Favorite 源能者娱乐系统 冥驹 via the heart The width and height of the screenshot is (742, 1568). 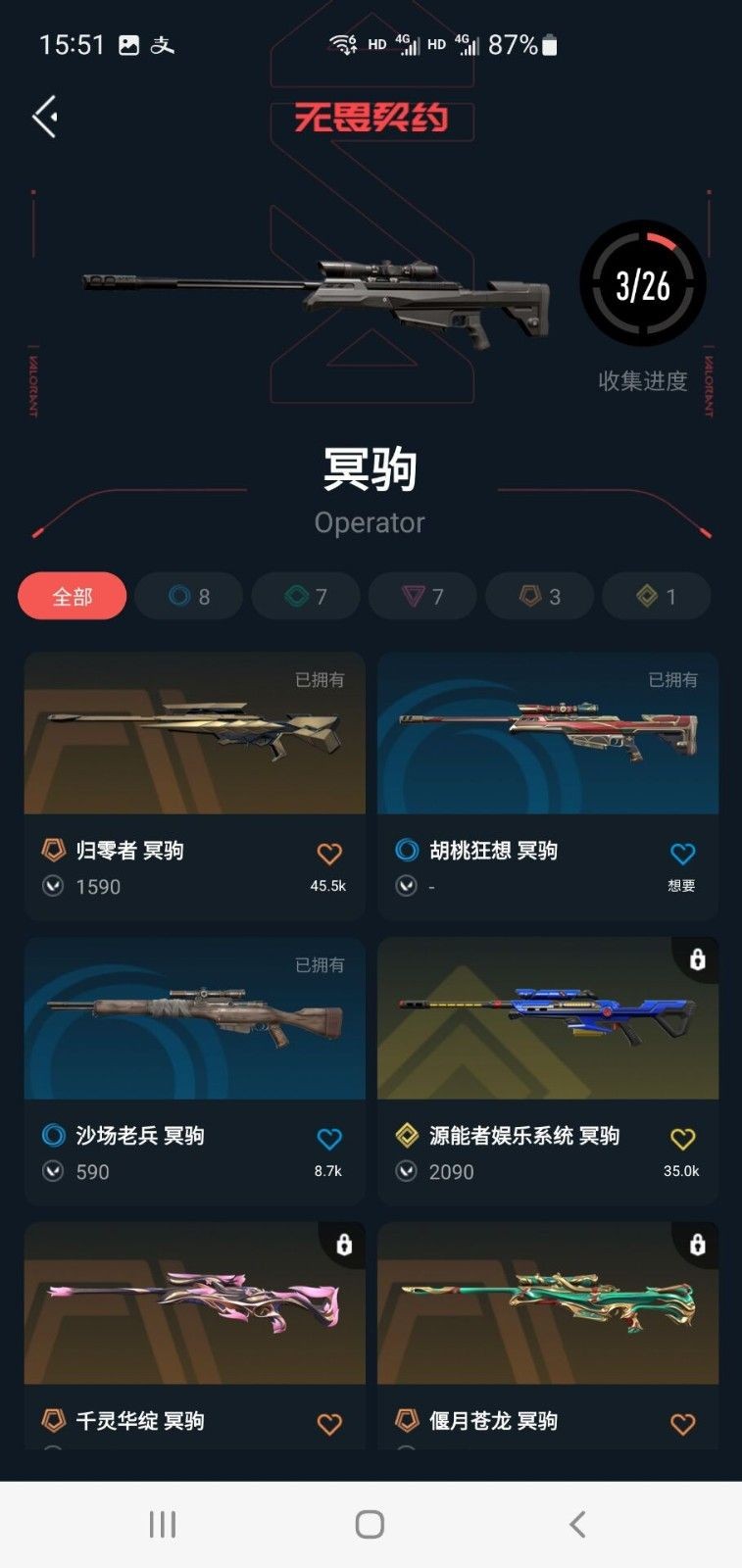pyautogui.click(x=682, y=1139)
